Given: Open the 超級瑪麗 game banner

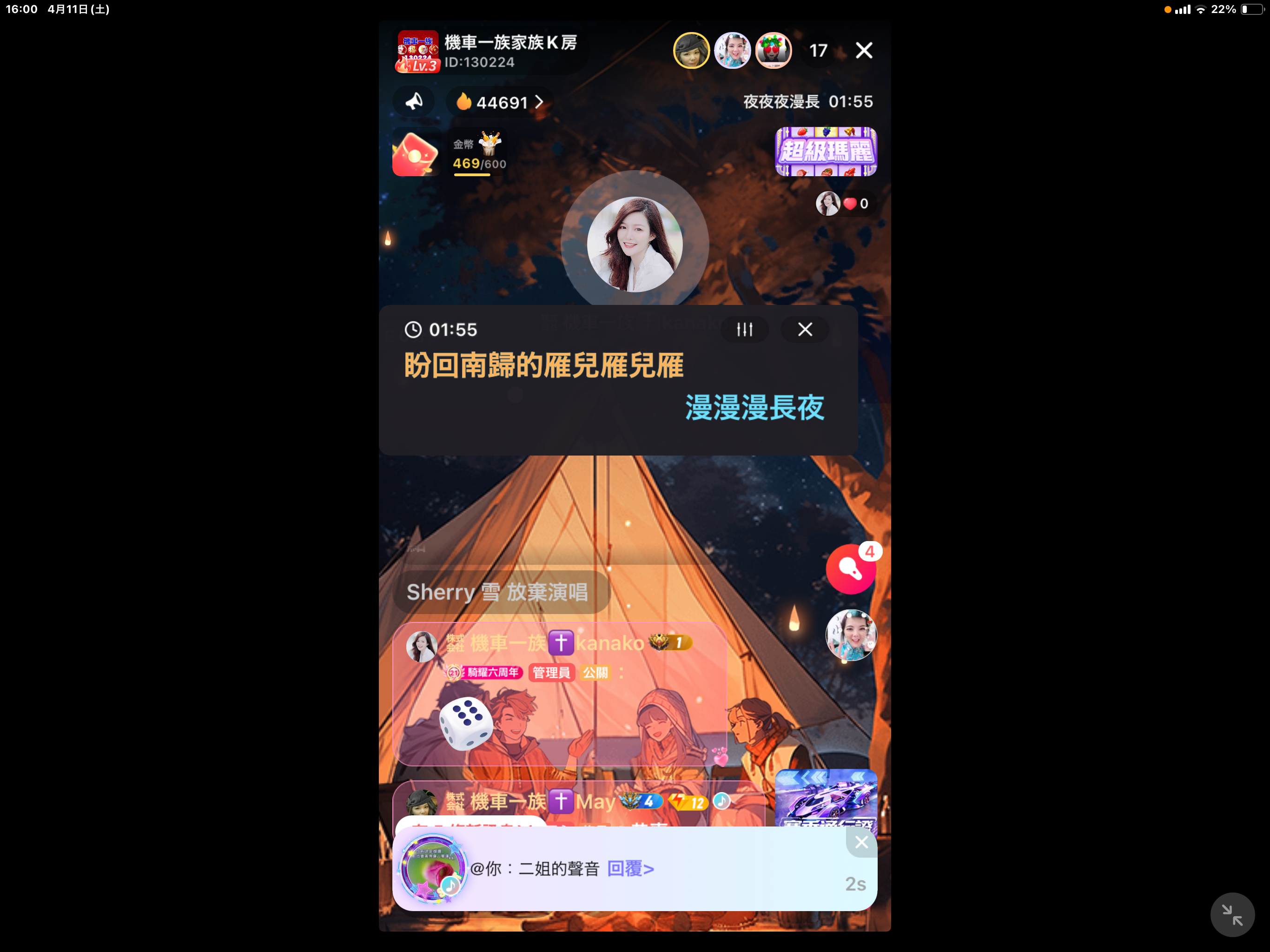Looking at the screenshot, I should (x=826, y=152).
